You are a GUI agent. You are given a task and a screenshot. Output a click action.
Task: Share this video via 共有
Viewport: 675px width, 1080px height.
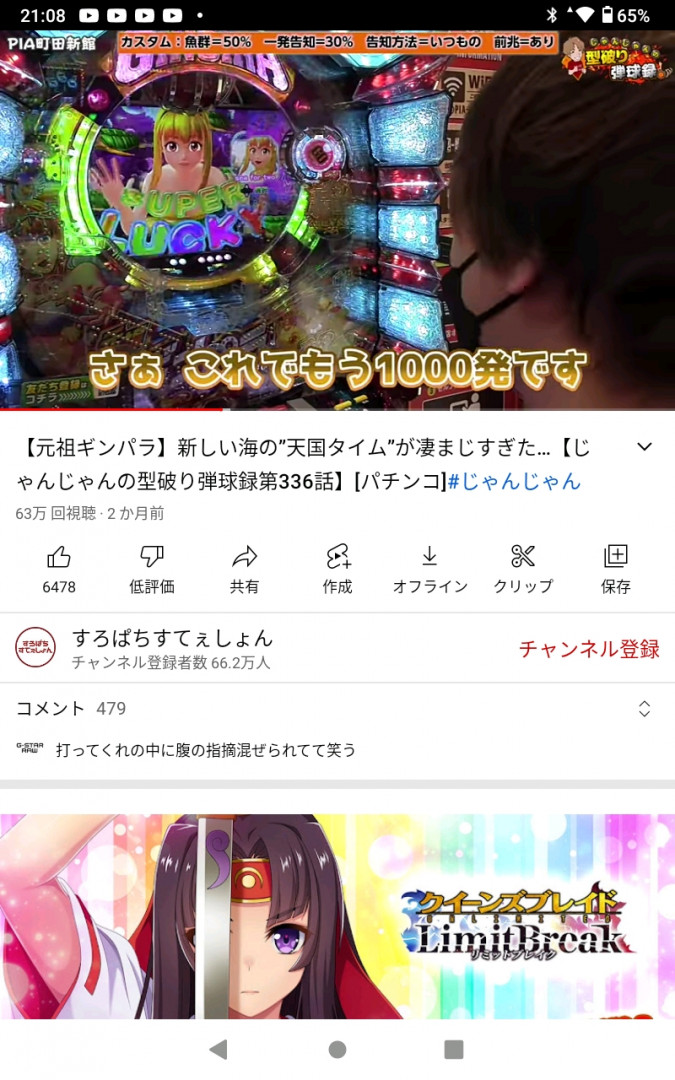tap(244, 569)
